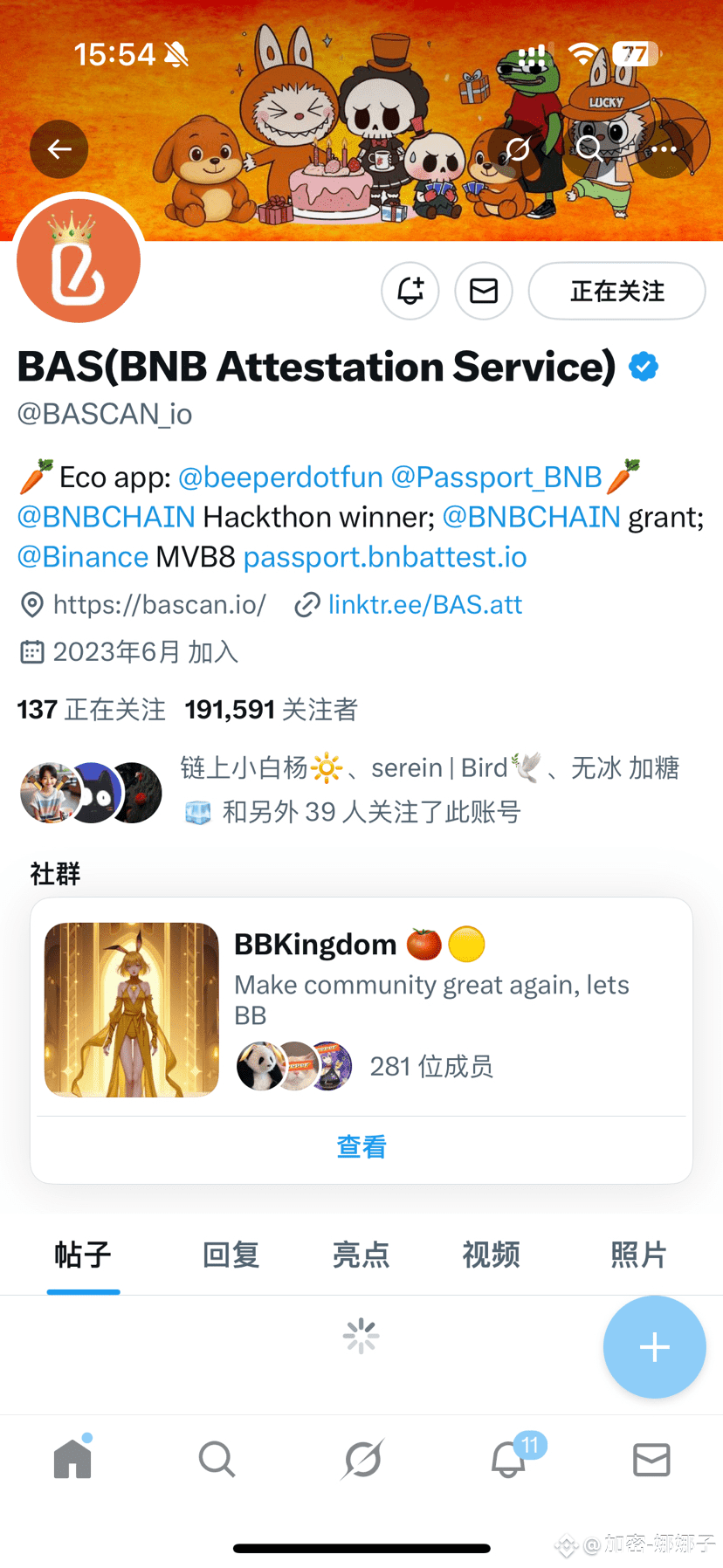Open notifications bell in bottom bar

[508, 1459]
